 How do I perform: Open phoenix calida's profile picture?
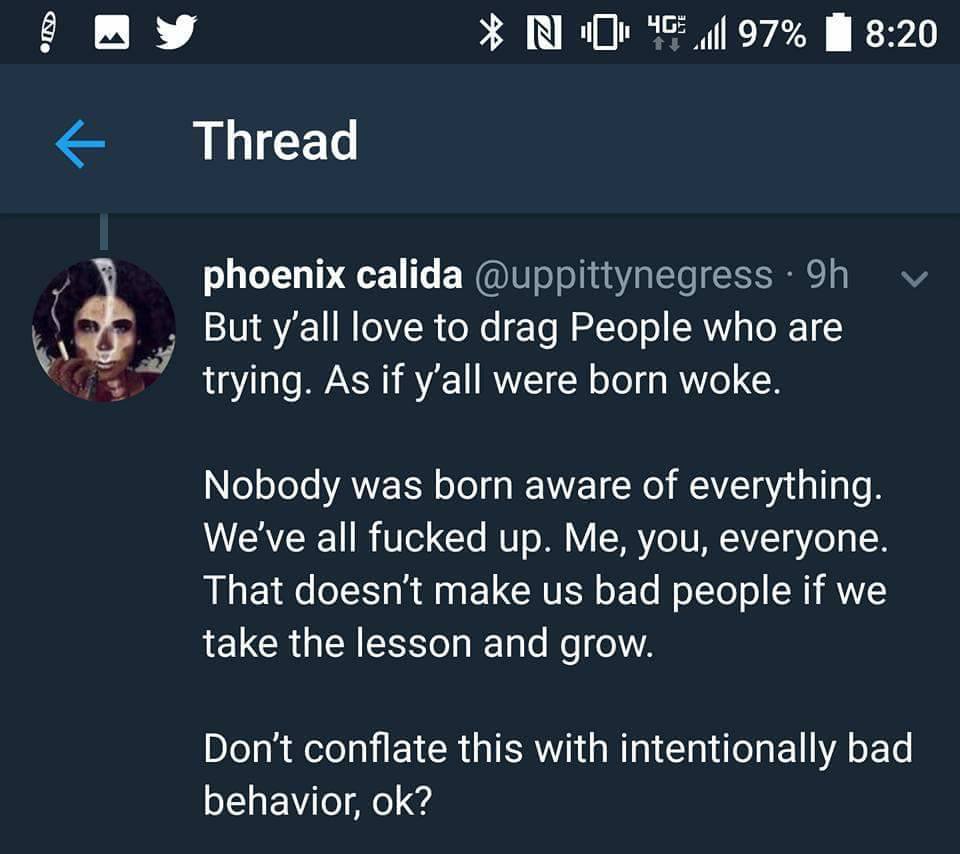[x=104, y=329]
